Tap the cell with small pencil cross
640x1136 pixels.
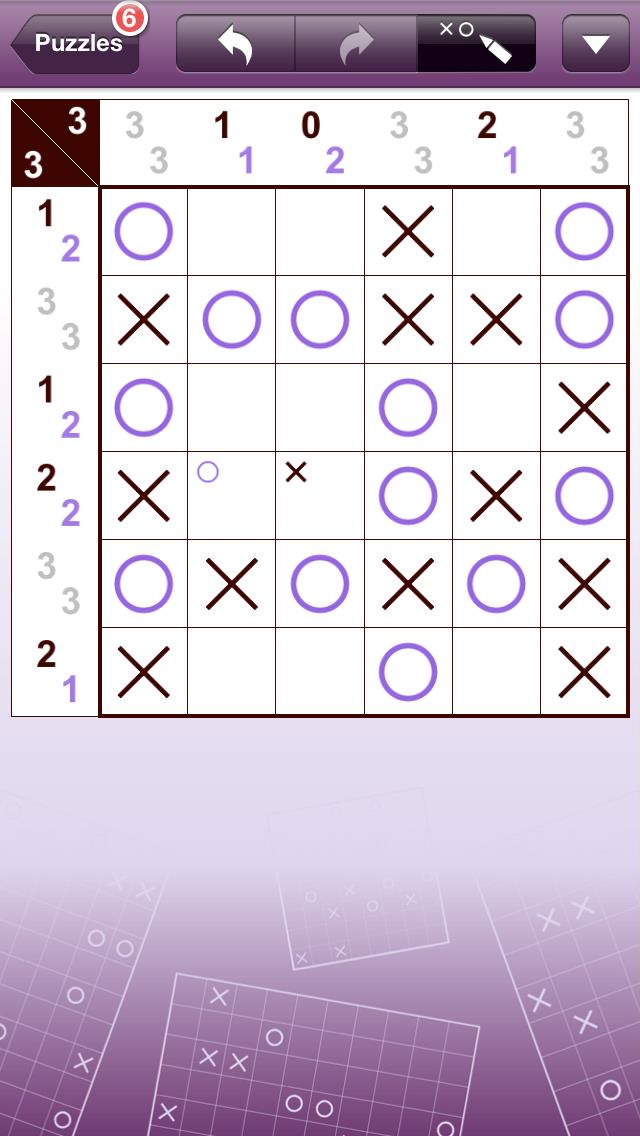(320, 496)
